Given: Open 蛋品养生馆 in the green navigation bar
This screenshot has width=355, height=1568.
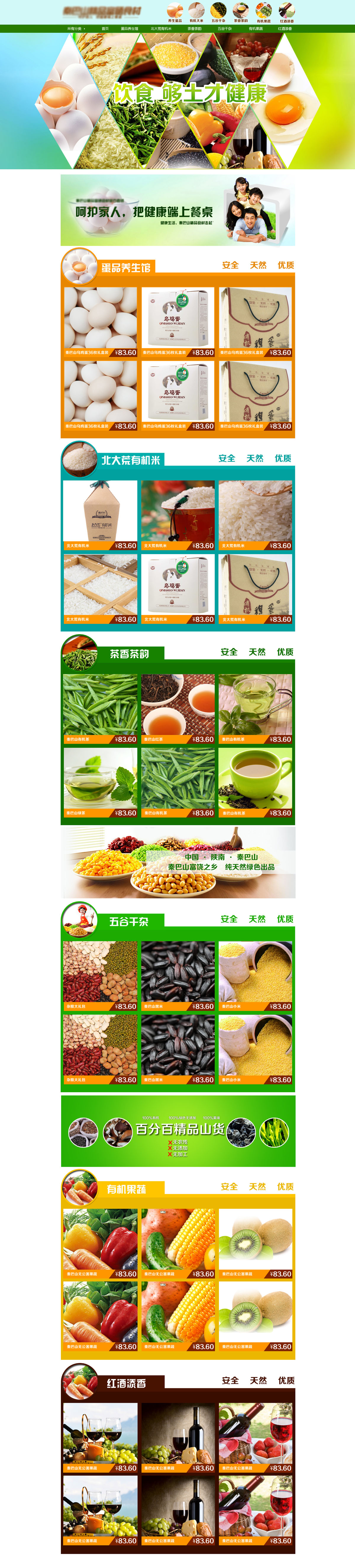Looking at the screenshot, I should click(129, 29).
